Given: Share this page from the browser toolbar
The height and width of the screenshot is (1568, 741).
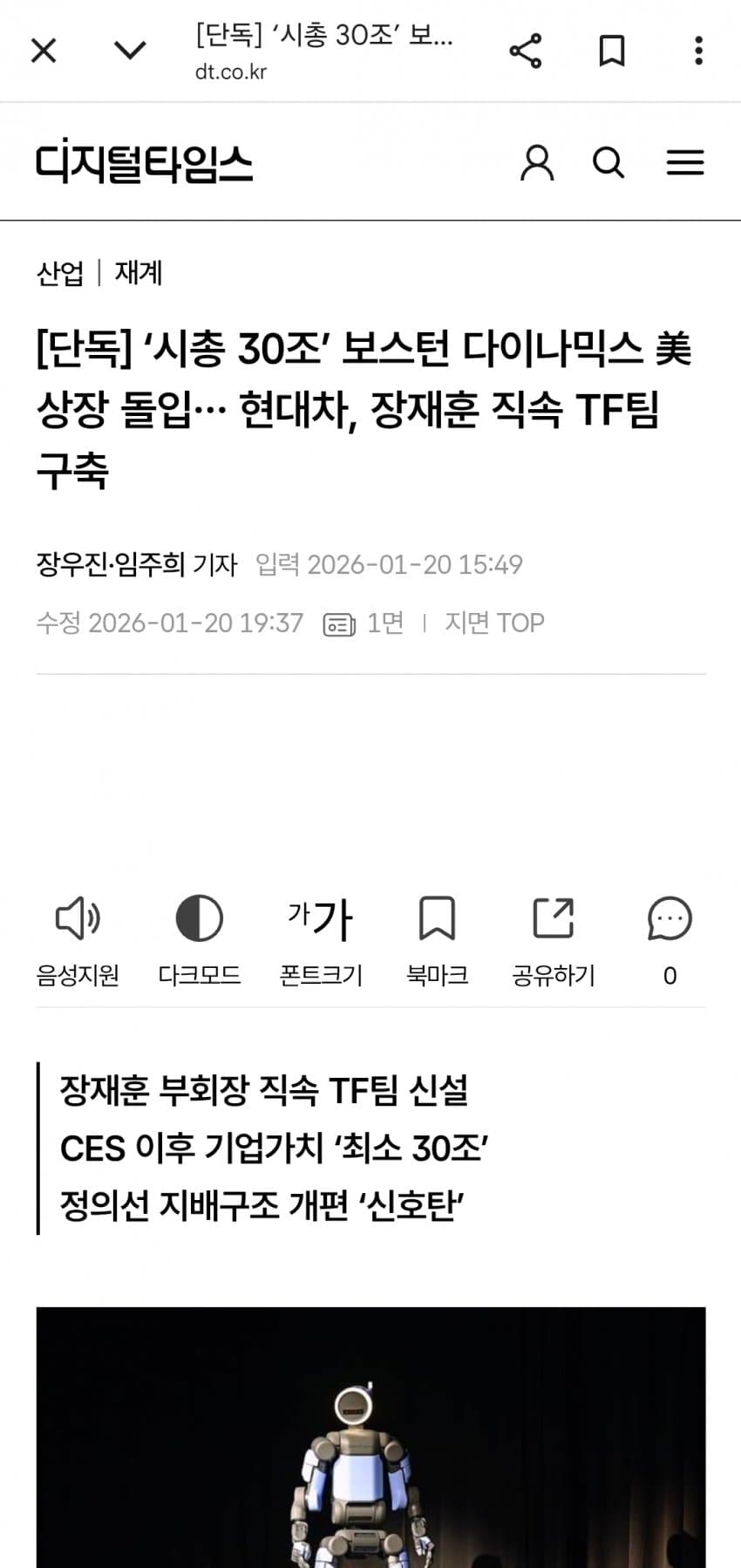Looking at the screenshot, I should [x=525, y=51].
